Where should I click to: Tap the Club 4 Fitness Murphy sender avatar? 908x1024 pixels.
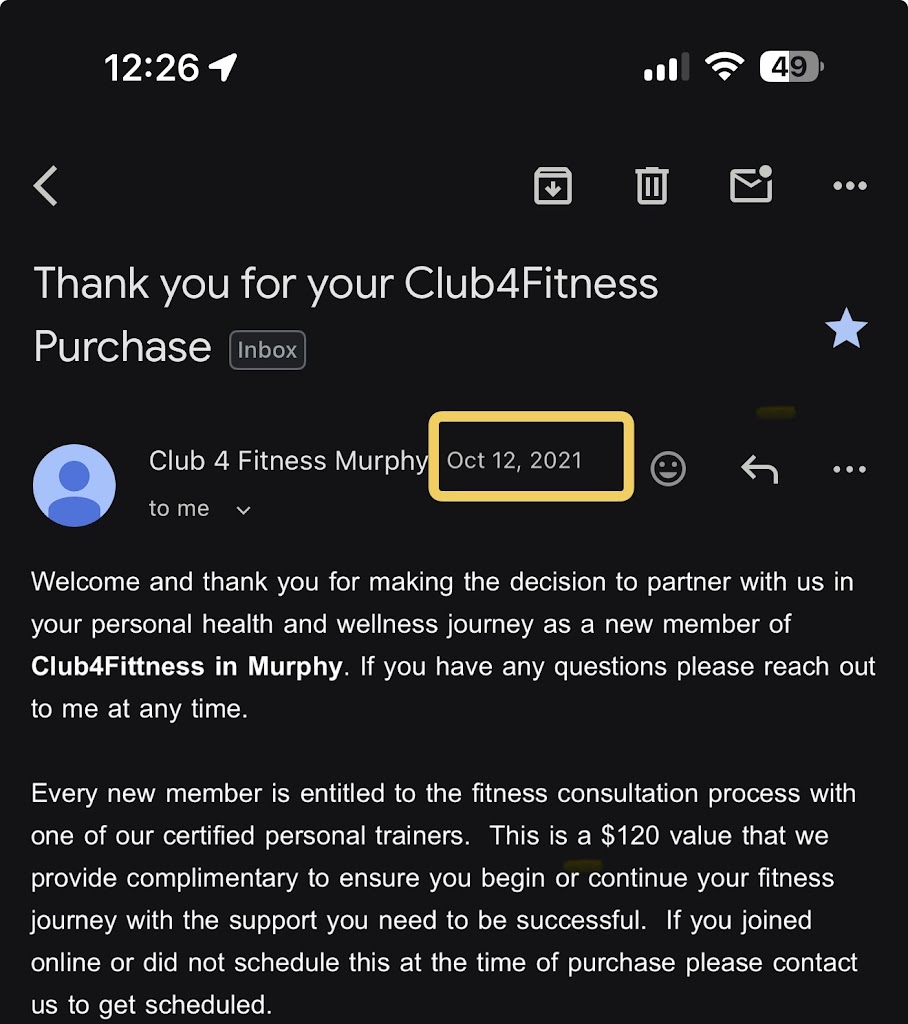[x=74, y=485]
